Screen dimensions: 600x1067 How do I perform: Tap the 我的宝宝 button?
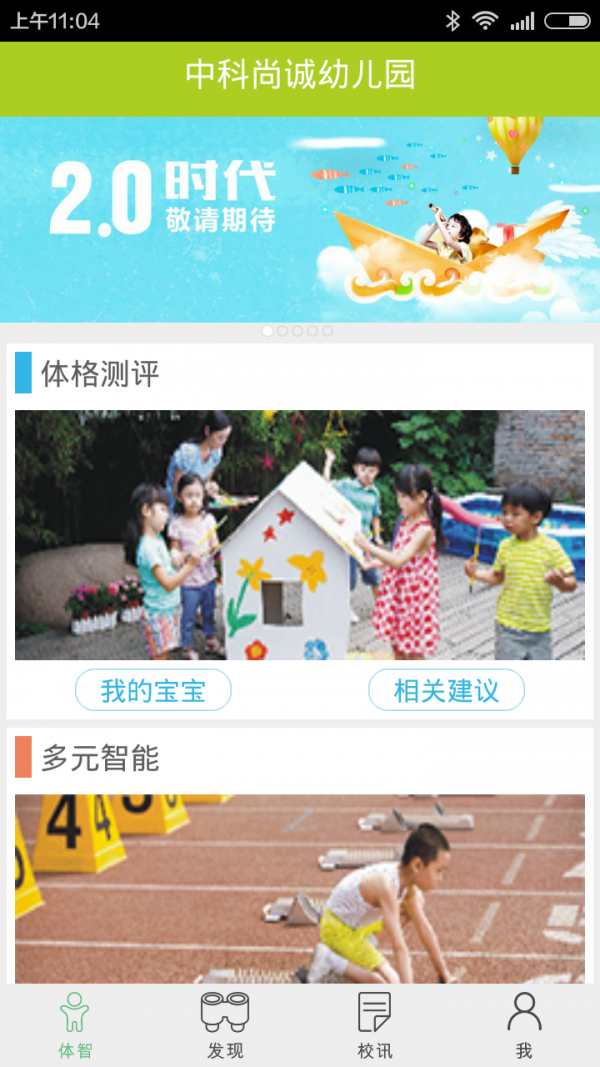tap(153, 690)
